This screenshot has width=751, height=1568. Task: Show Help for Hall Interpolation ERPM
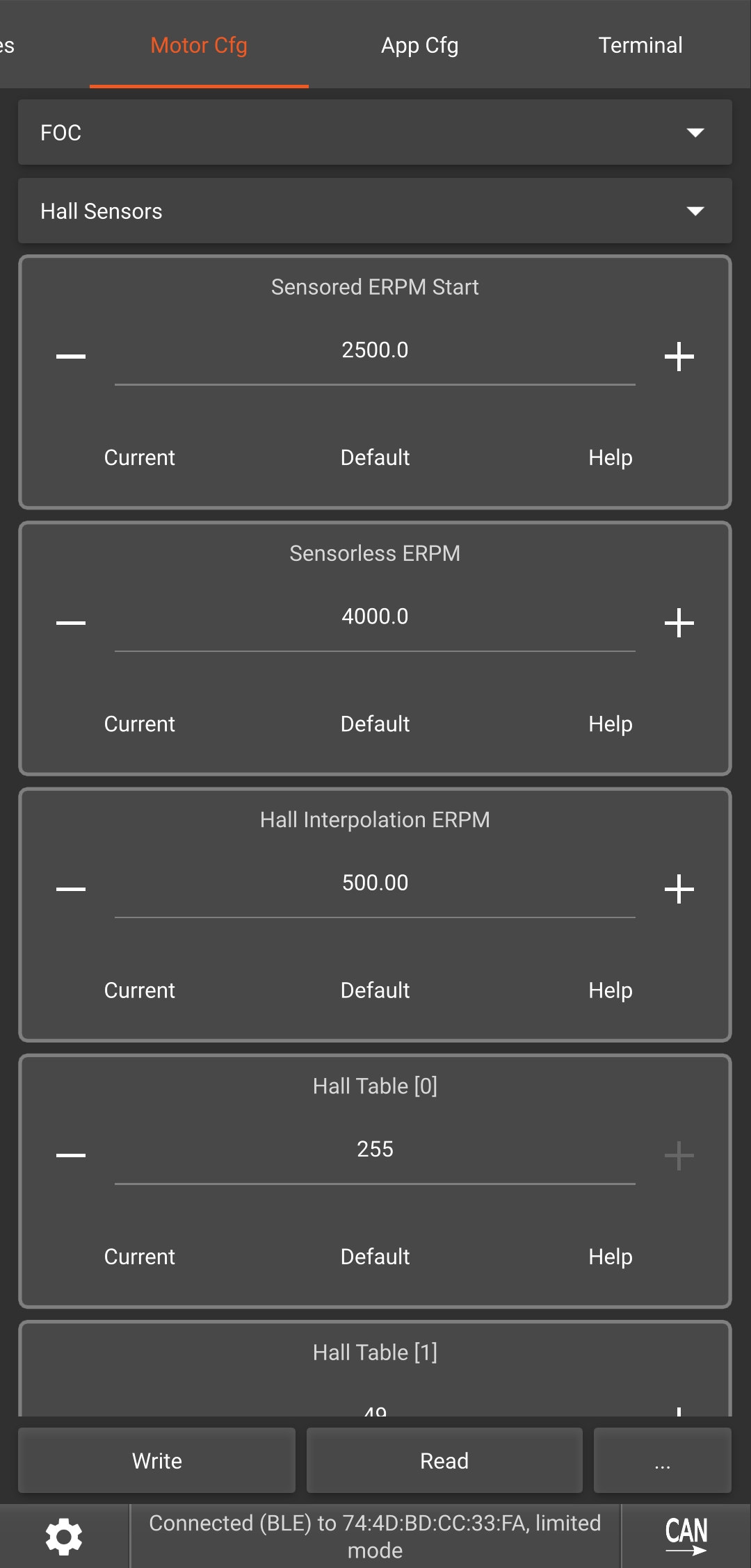pos(610,990)
